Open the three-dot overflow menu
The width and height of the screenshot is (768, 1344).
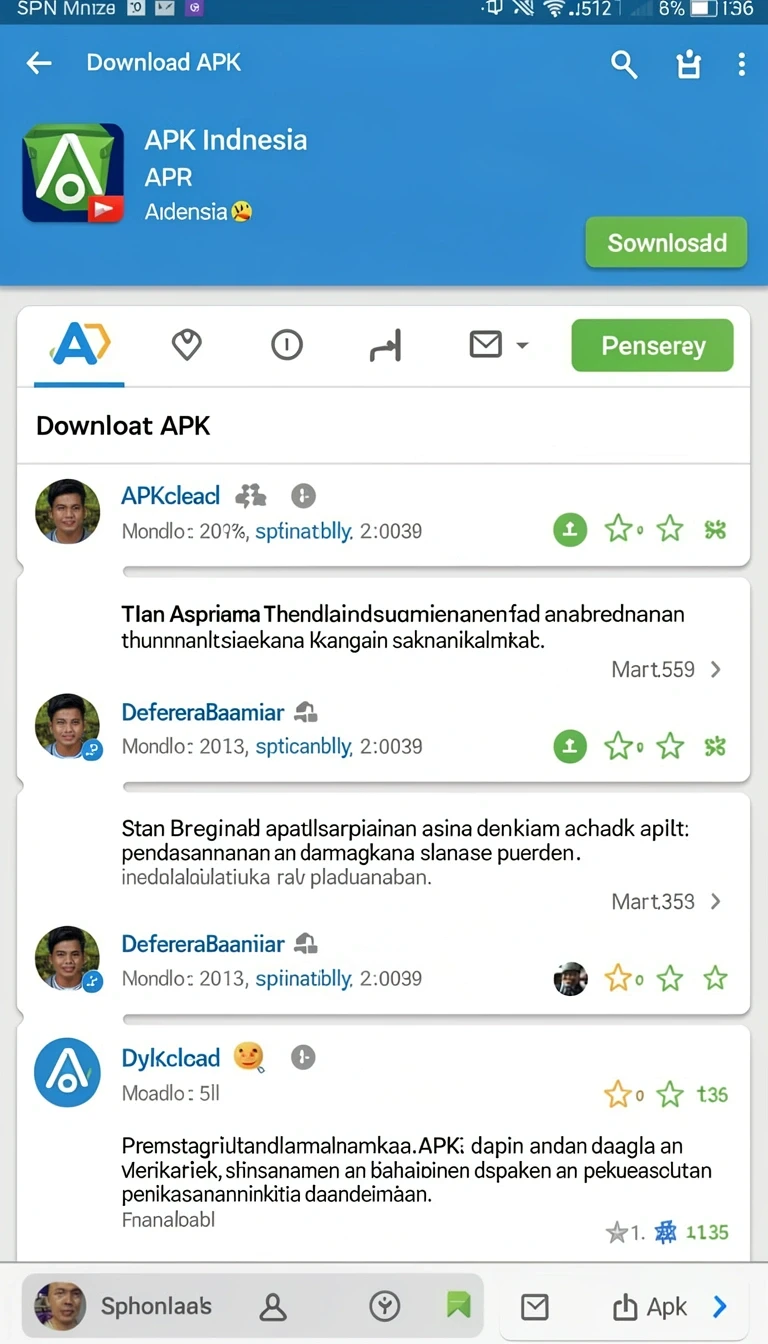click(741, 65)
